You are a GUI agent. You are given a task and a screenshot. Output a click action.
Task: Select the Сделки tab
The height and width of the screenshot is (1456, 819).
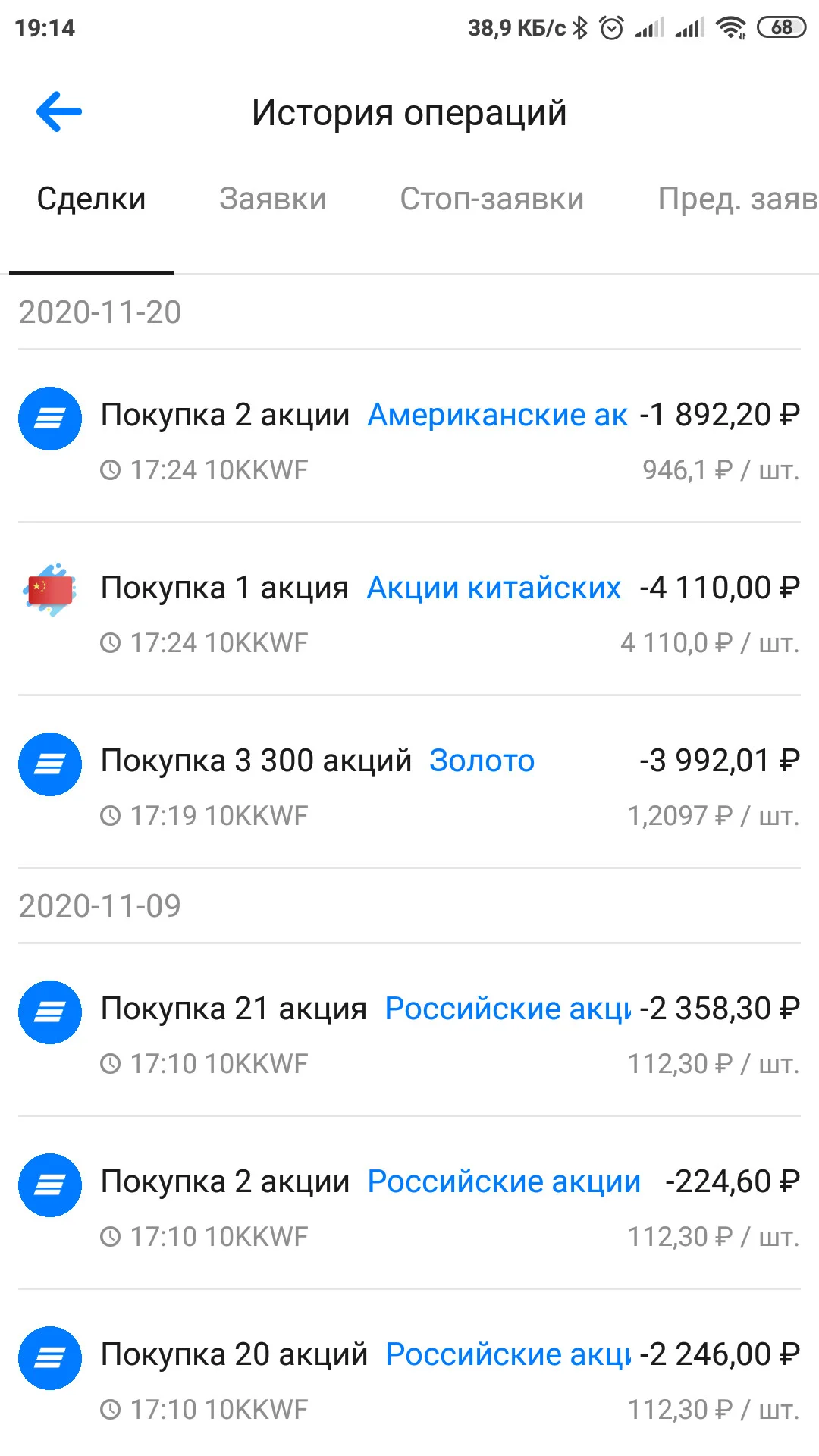(91, 199)
